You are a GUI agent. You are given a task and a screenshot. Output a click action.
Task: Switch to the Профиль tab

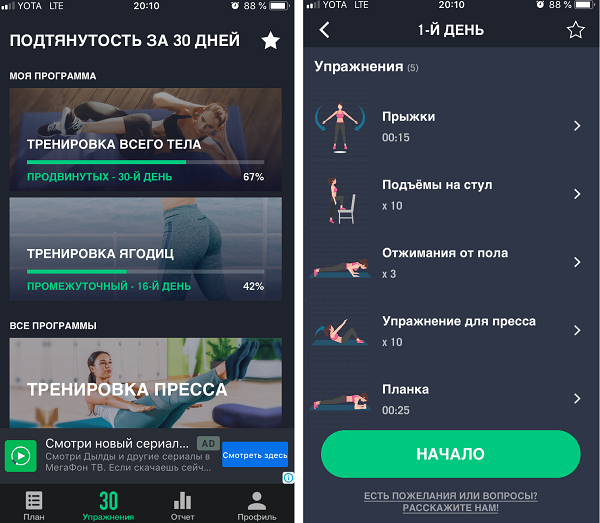(256, 507)
